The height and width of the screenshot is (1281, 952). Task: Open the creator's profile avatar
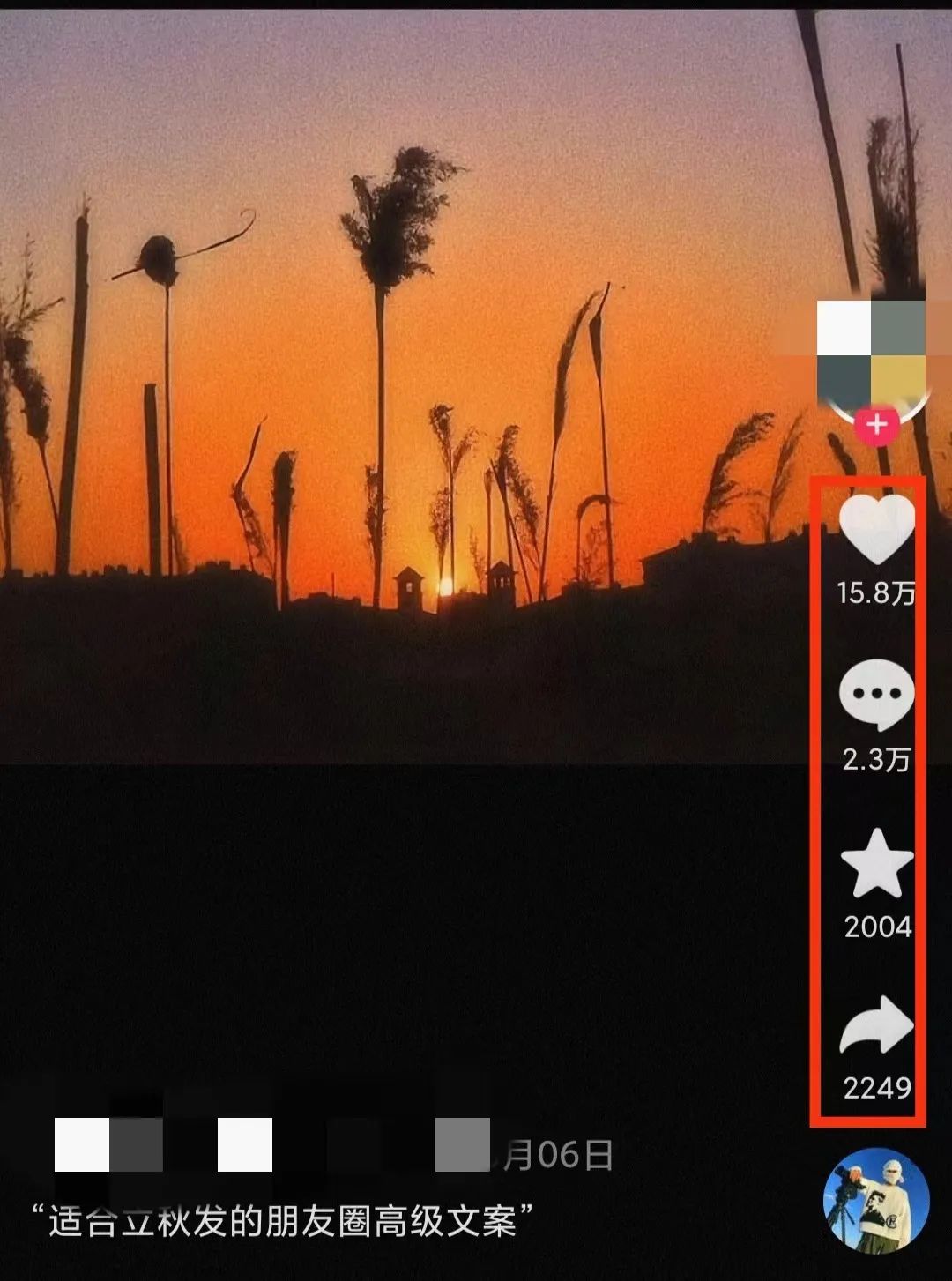coord(871,353)
